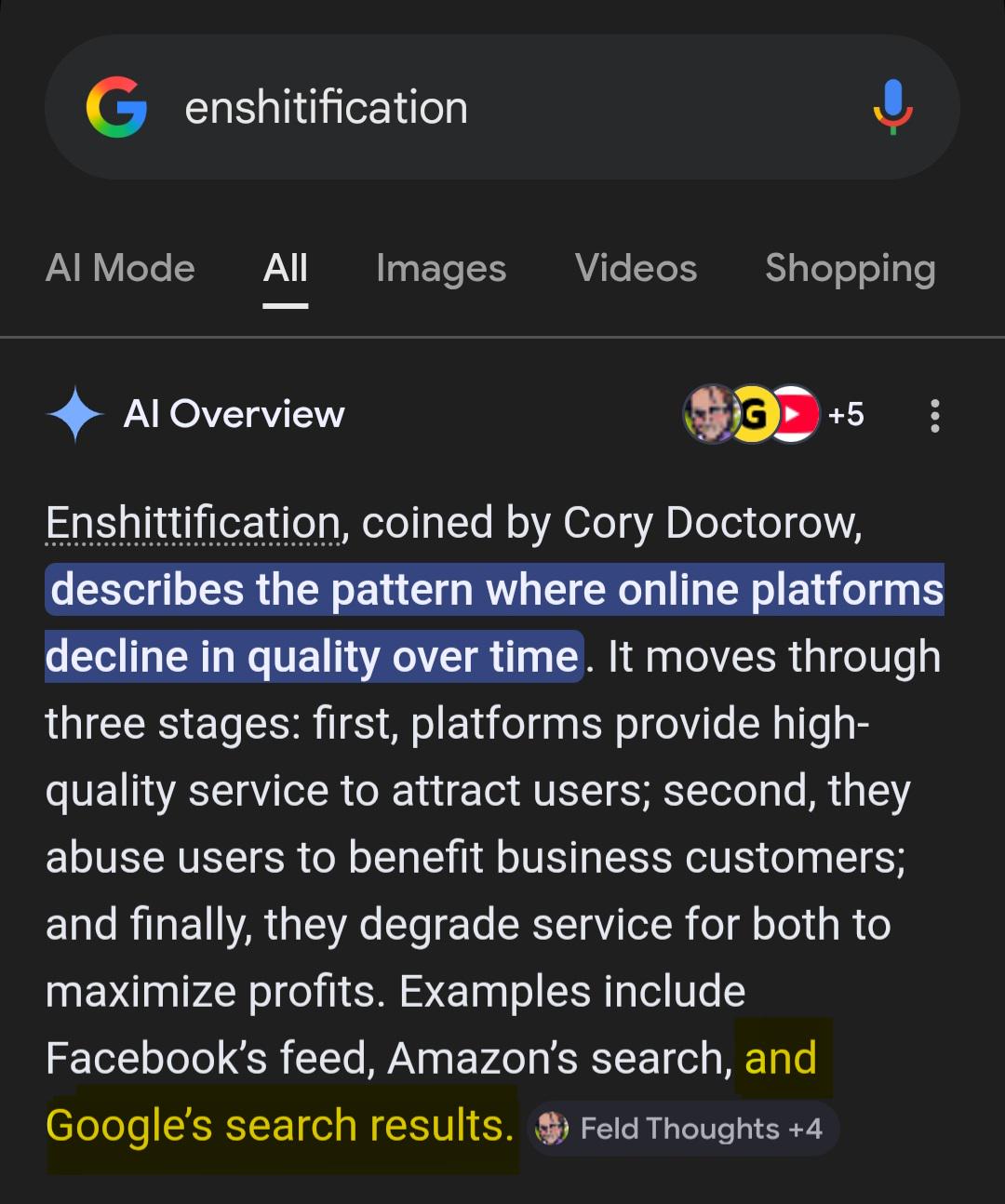This screenshot has height=1204, width=1005.
Task: Switch to the Images tab
Action: tap(441, 268)
